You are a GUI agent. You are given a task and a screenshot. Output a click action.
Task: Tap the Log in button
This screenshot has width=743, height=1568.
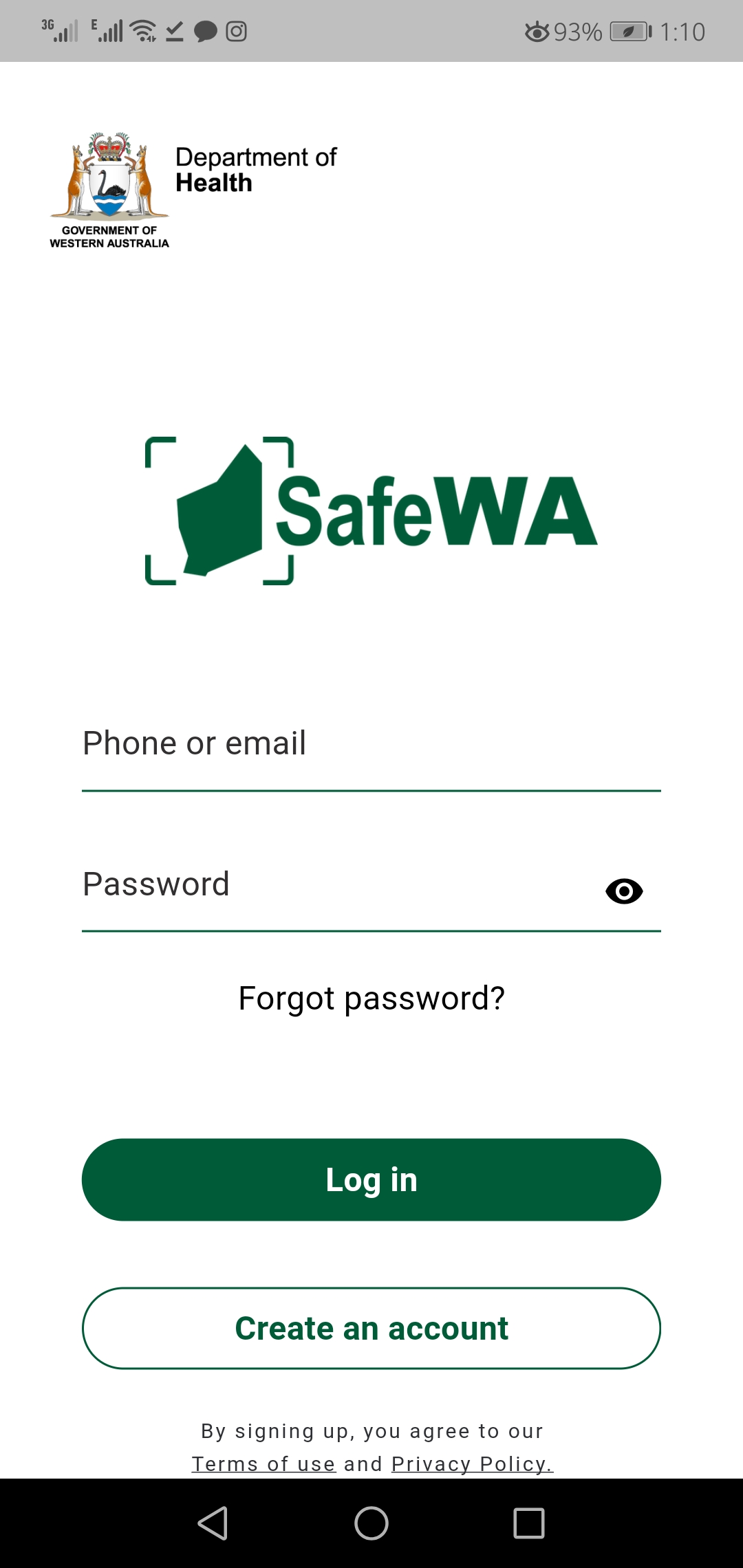point(371,1179)
